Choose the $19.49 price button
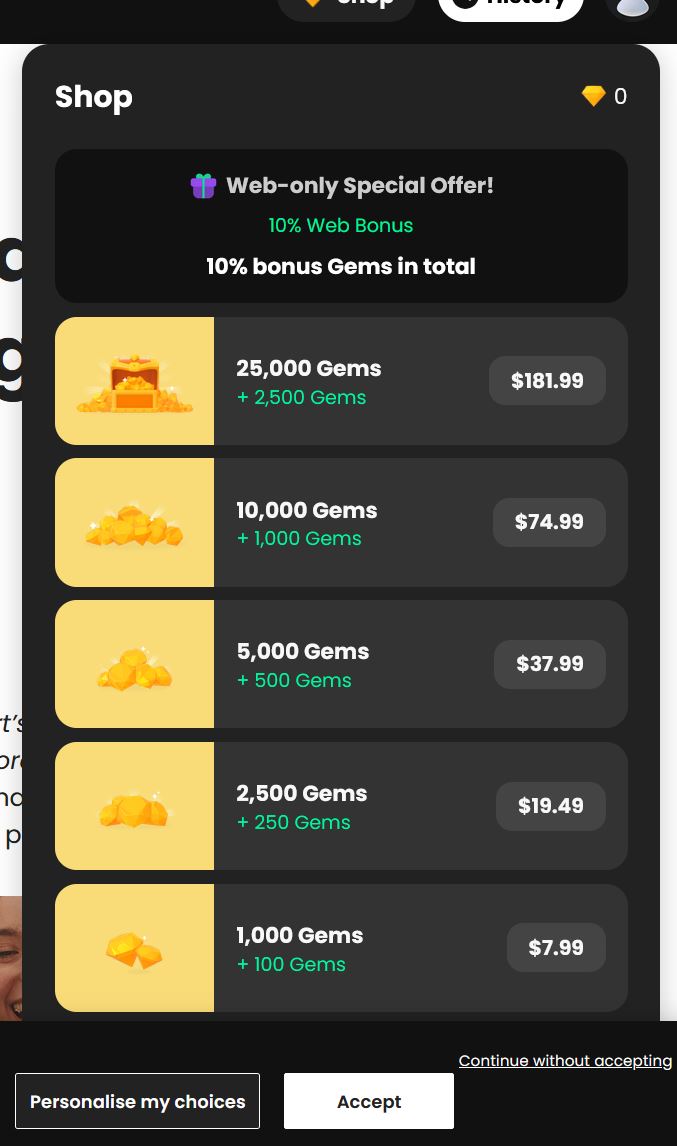This screenshot has height=1146, width=677. click(x=551, y=806)
